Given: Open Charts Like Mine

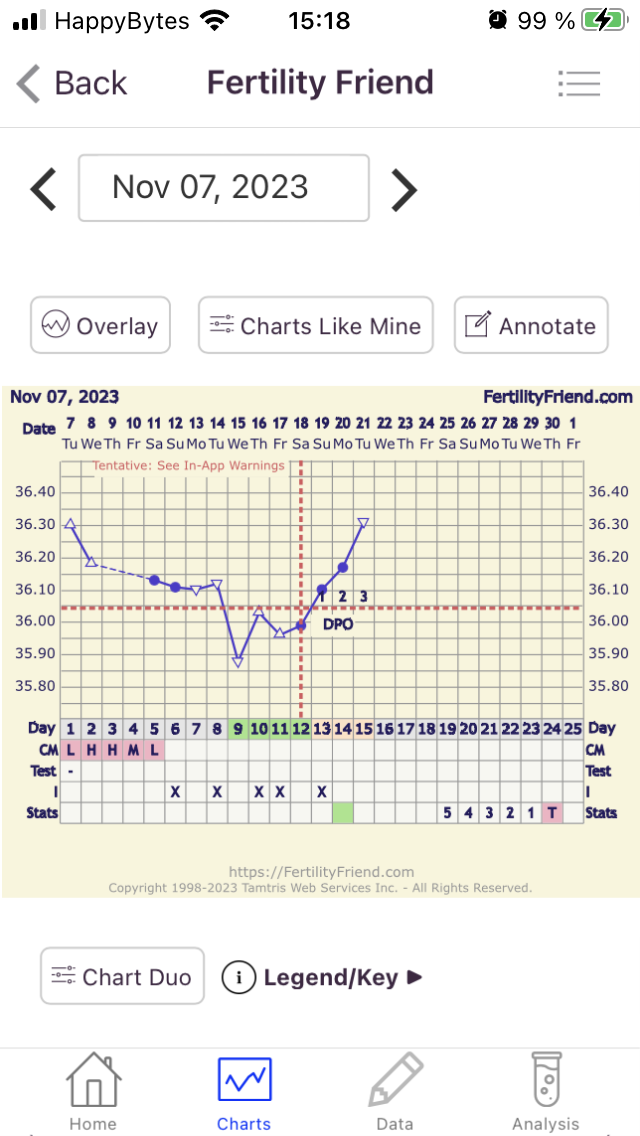Looking at the screenshot, I should [316, 325].
